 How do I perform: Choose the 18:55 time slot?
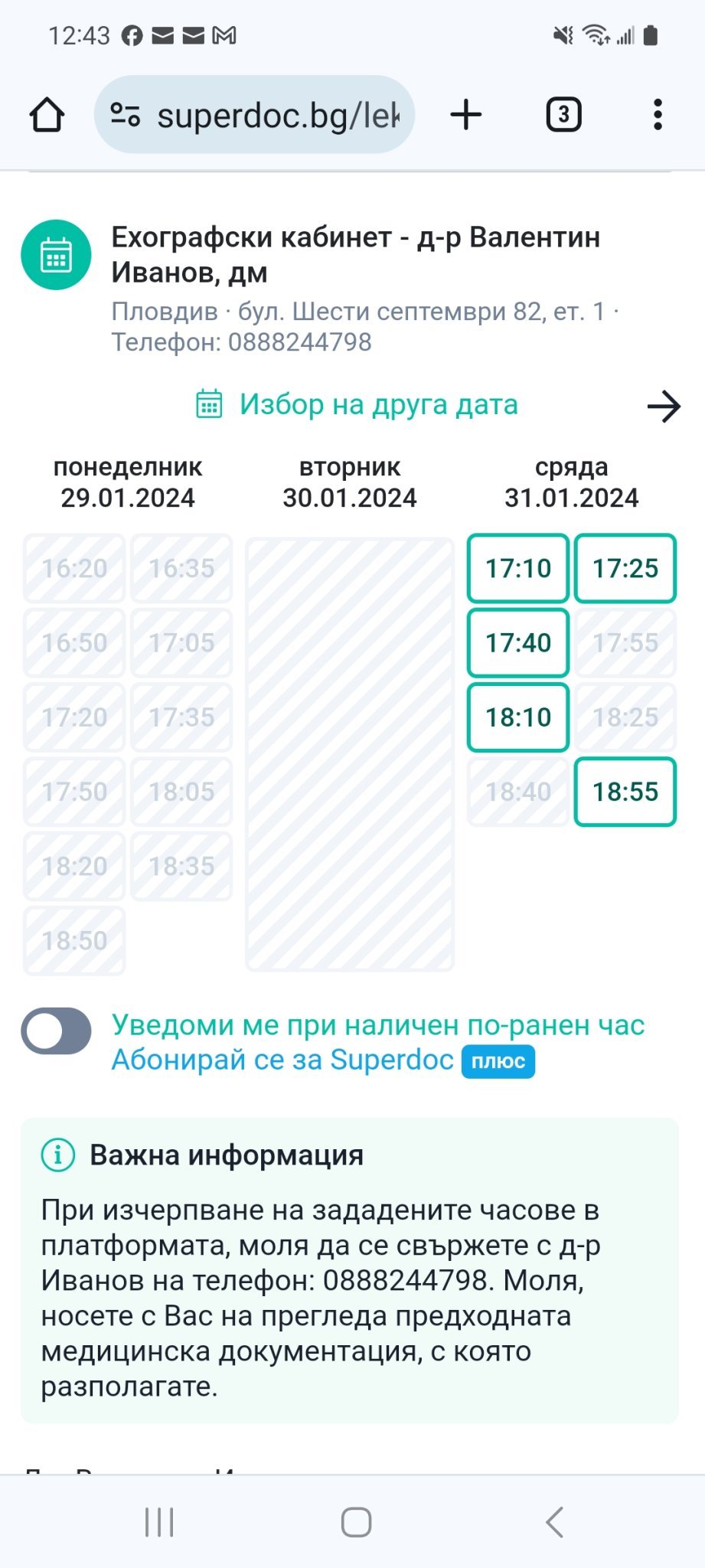pyautogui.click(x=625, y=792)
